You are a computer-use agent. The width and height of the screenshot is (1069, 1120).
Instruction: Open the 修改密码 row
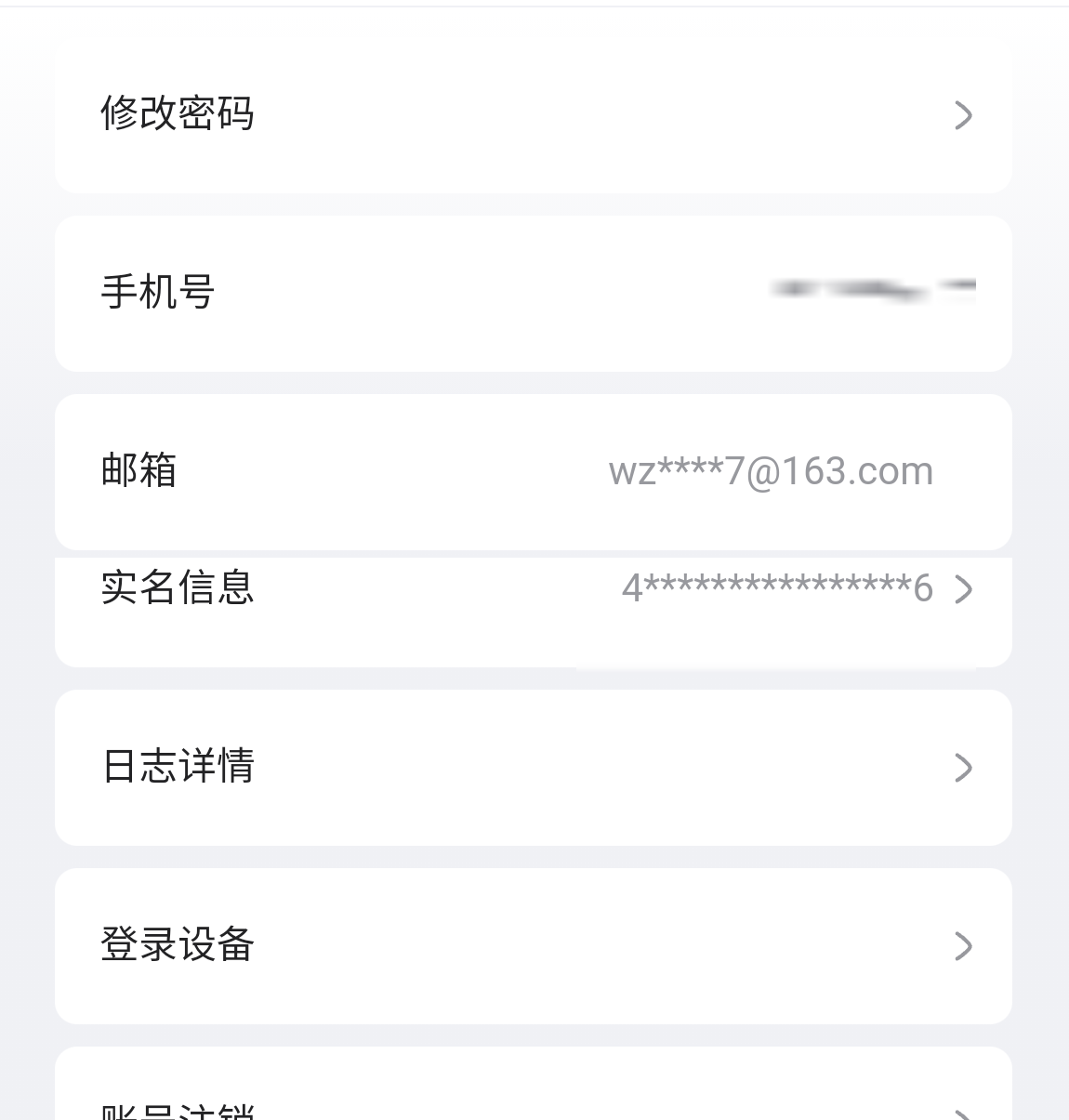pyautogui.click(x=533, y=114)
